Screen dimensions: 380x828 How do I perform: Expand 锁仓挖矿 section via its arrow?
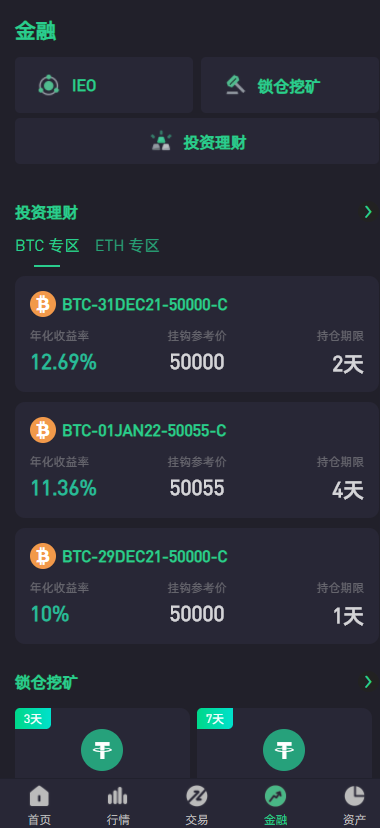coord(368,682)
